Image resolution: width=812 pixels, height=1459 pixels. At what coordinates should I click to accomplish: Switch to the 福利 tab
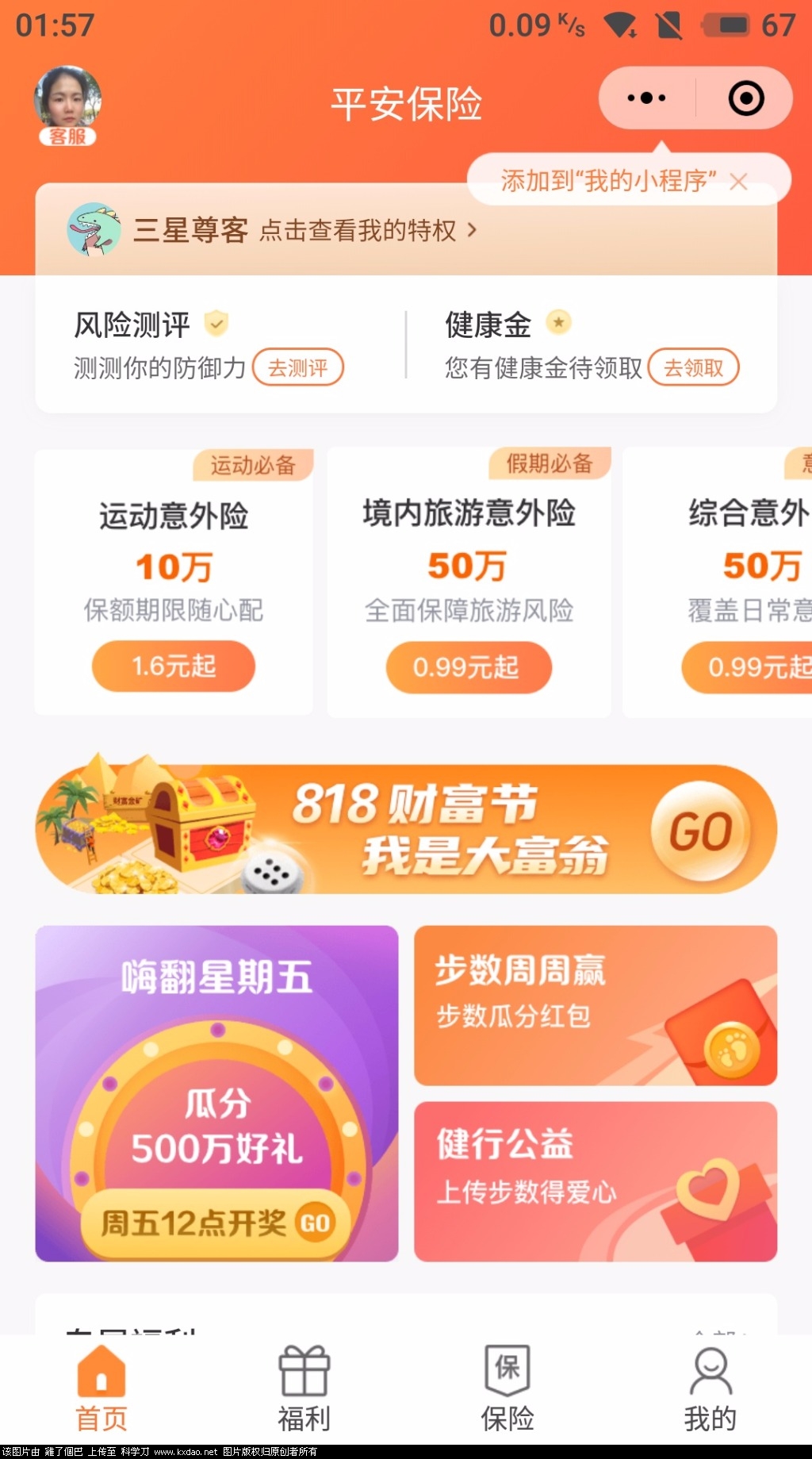[x=304, y=1388]
